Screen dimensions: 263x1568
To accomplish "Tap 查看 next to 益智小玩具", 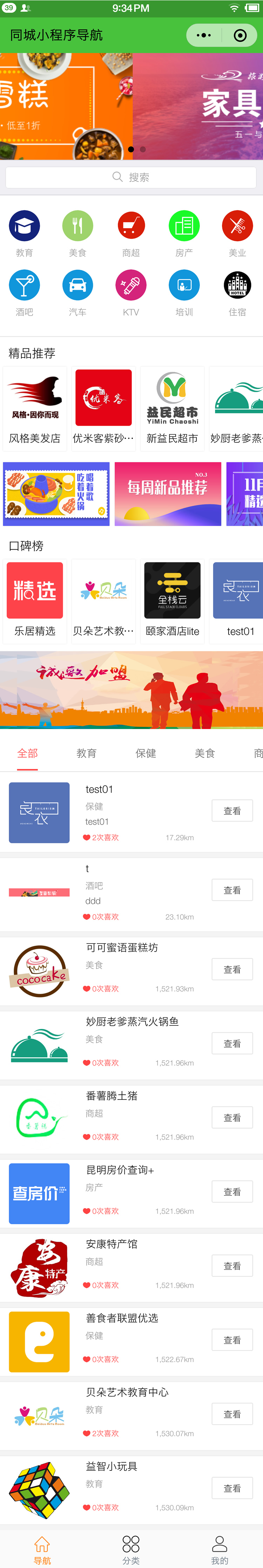I will (x=232, y=1488).
